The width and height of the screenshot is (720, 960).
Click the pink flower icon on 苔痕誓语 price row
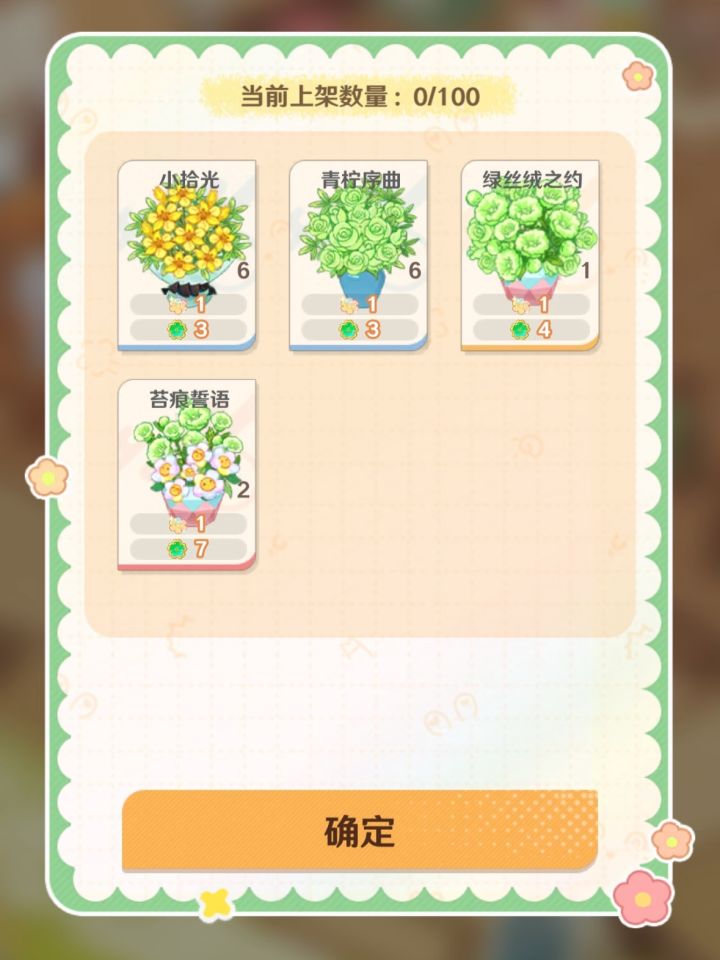175,524
